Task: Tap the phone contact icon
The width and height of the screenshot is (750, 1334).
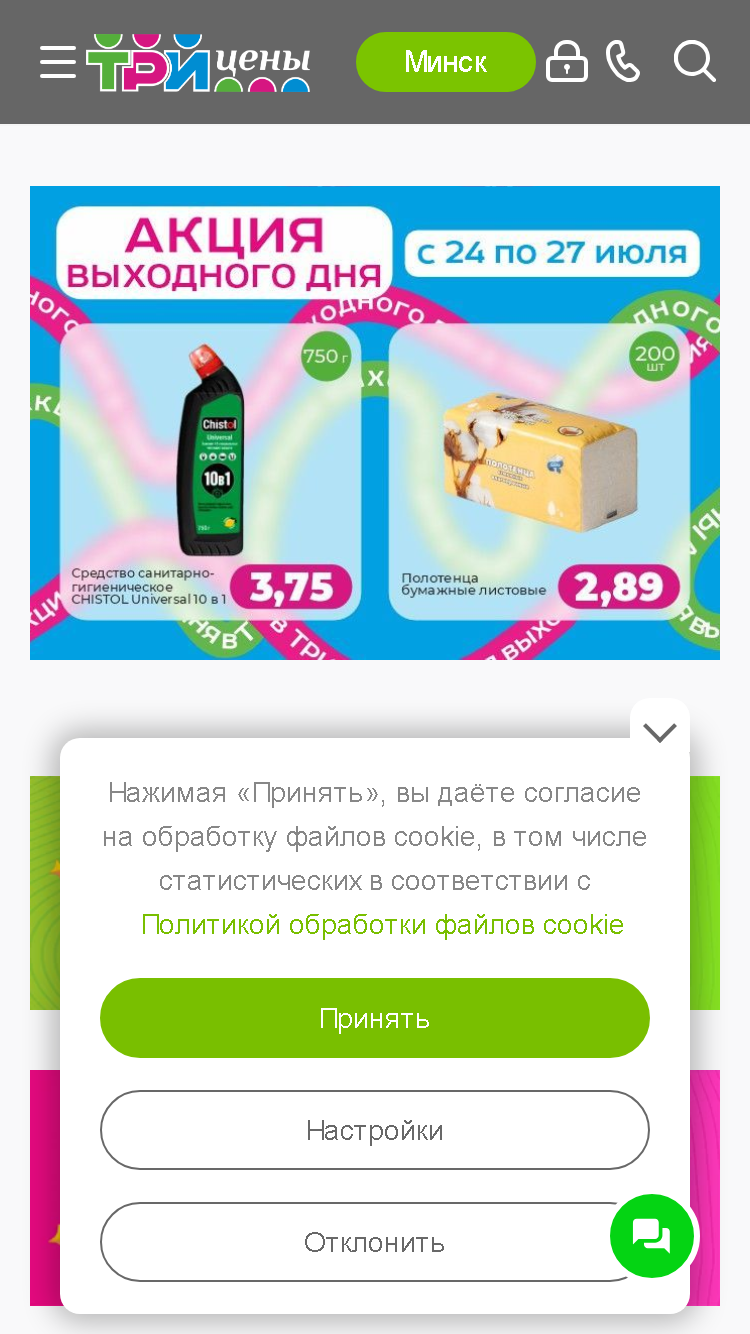Action: tap(623, 62)
